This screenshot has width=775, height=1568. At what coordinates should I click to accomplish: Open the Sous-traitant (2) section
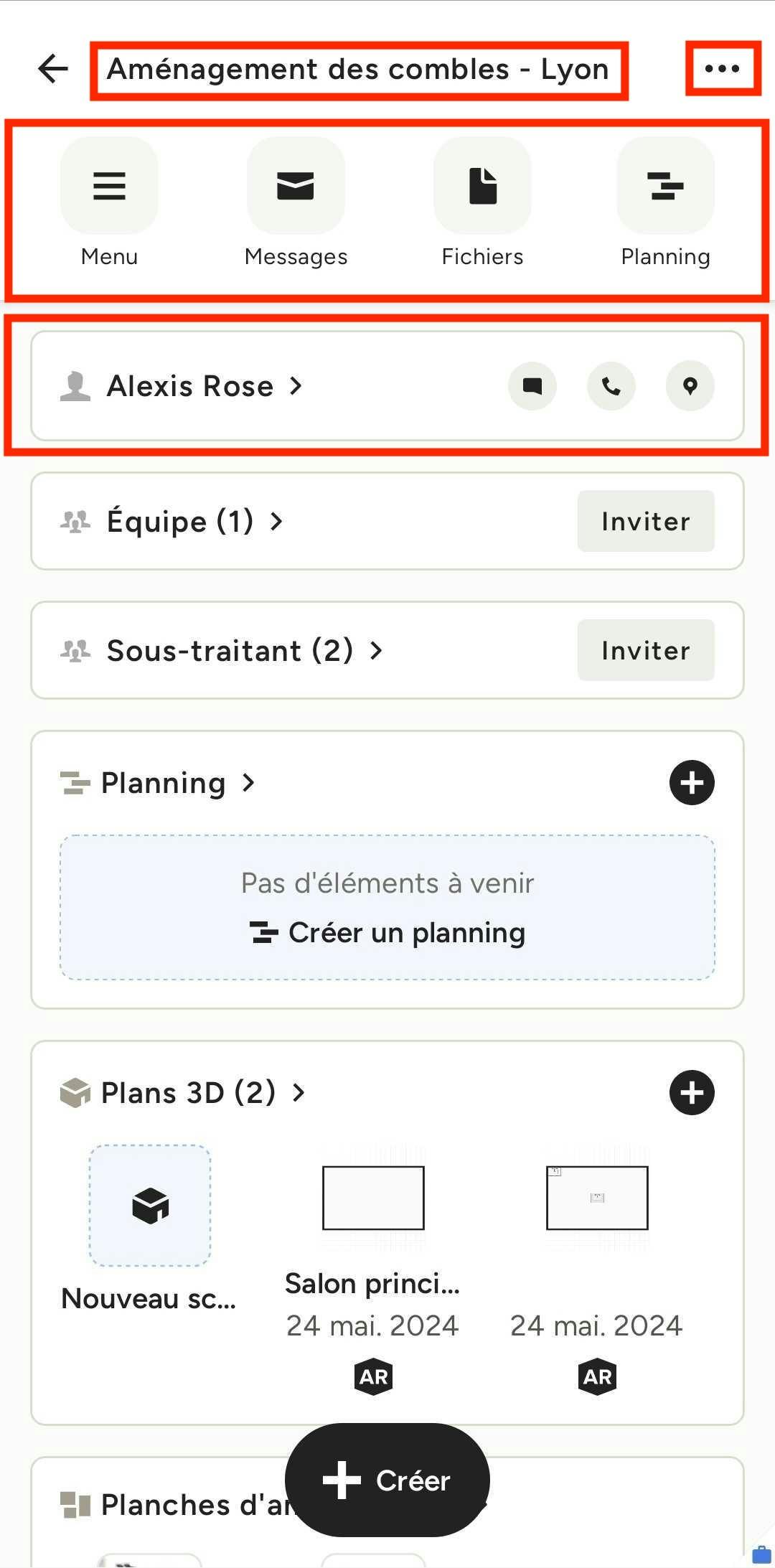(221, 650)
